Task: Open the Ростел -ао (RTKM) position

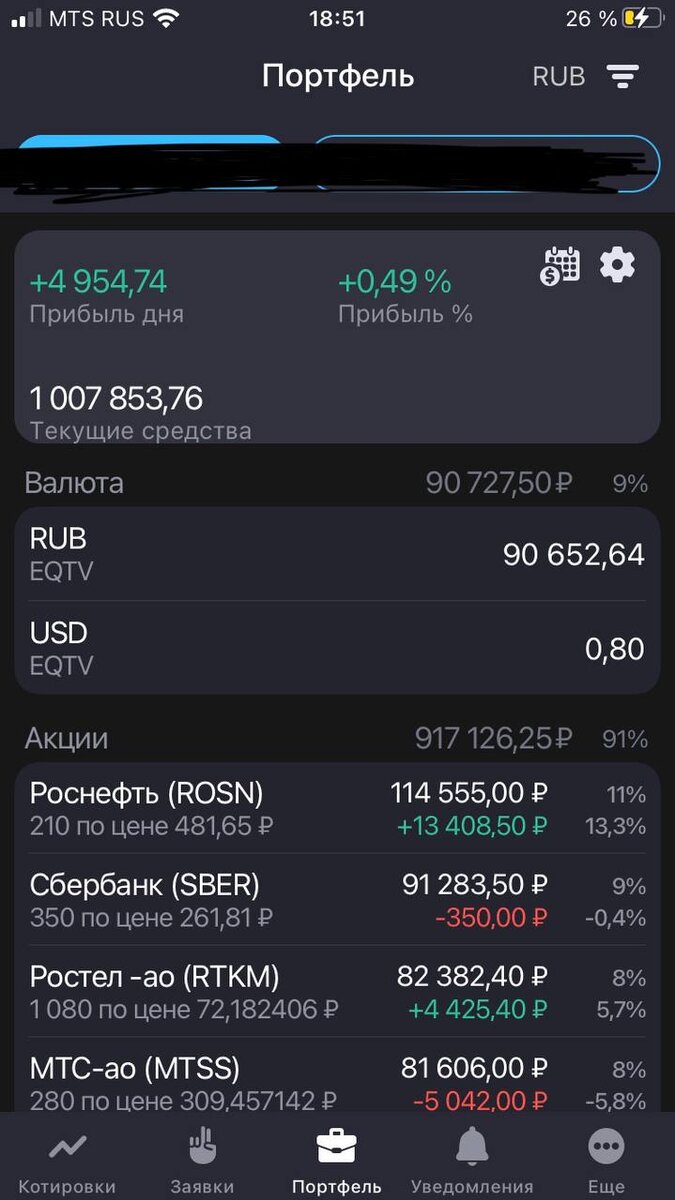Action: click(x=337, y=992)
